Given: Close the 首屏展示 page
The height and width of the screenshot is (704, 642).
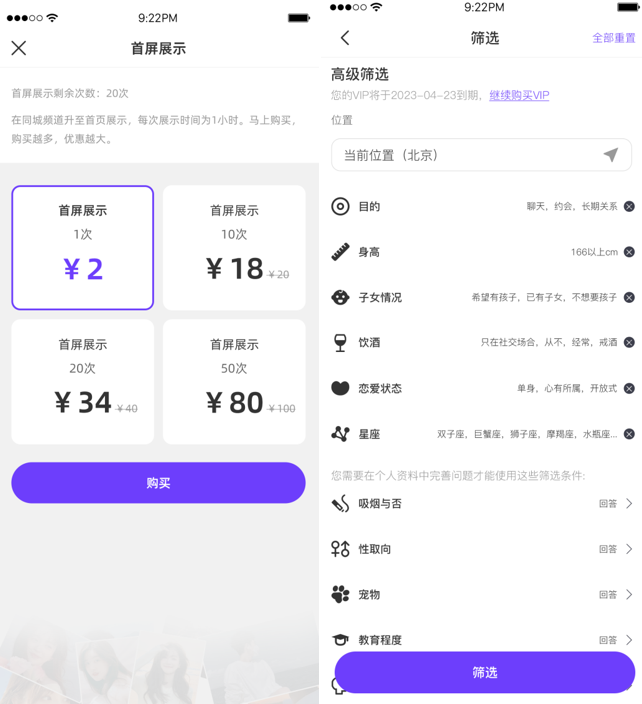Looking at the screenshot, I should pyautogui.click(x=19, y=48).
